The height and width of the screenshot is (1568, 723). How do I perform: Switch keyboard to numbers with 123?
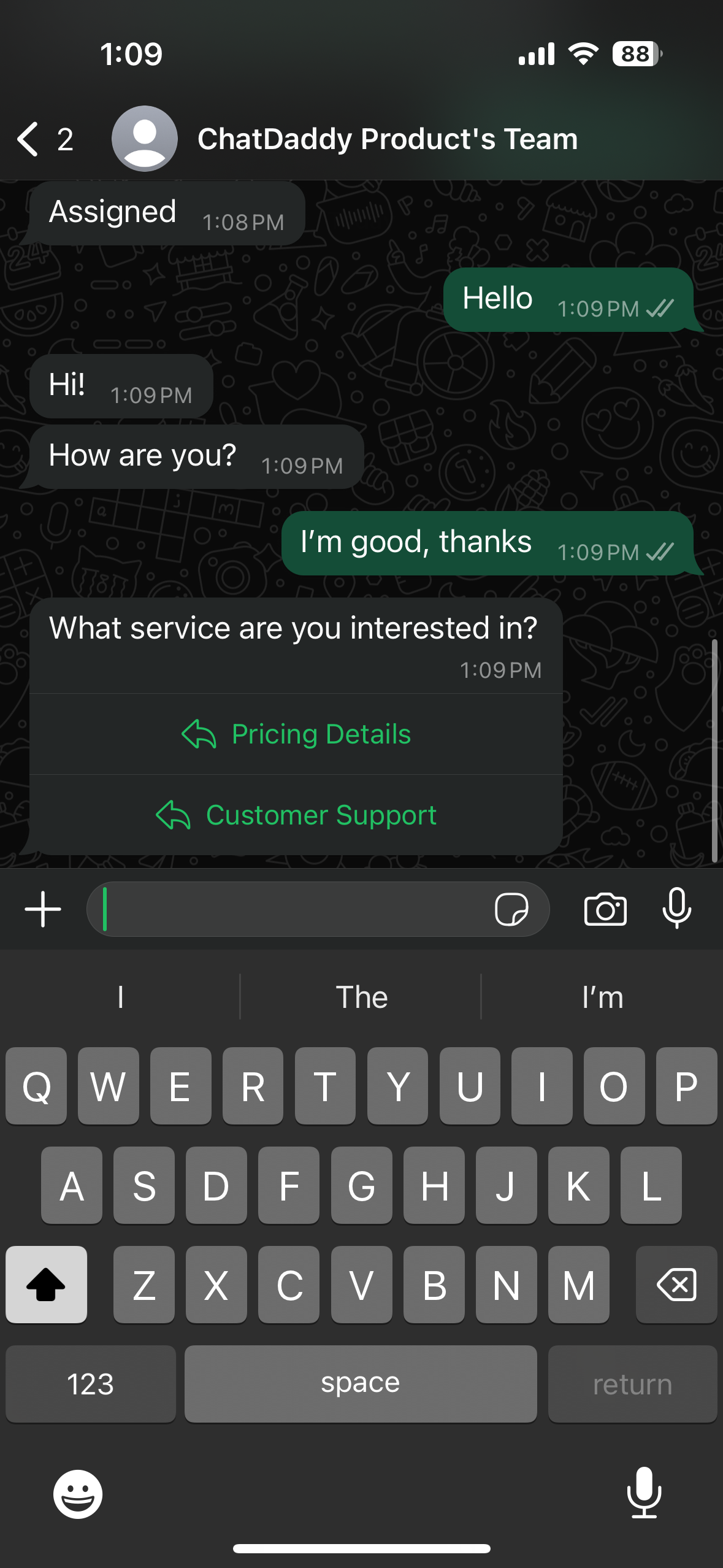click(91, 1384)
